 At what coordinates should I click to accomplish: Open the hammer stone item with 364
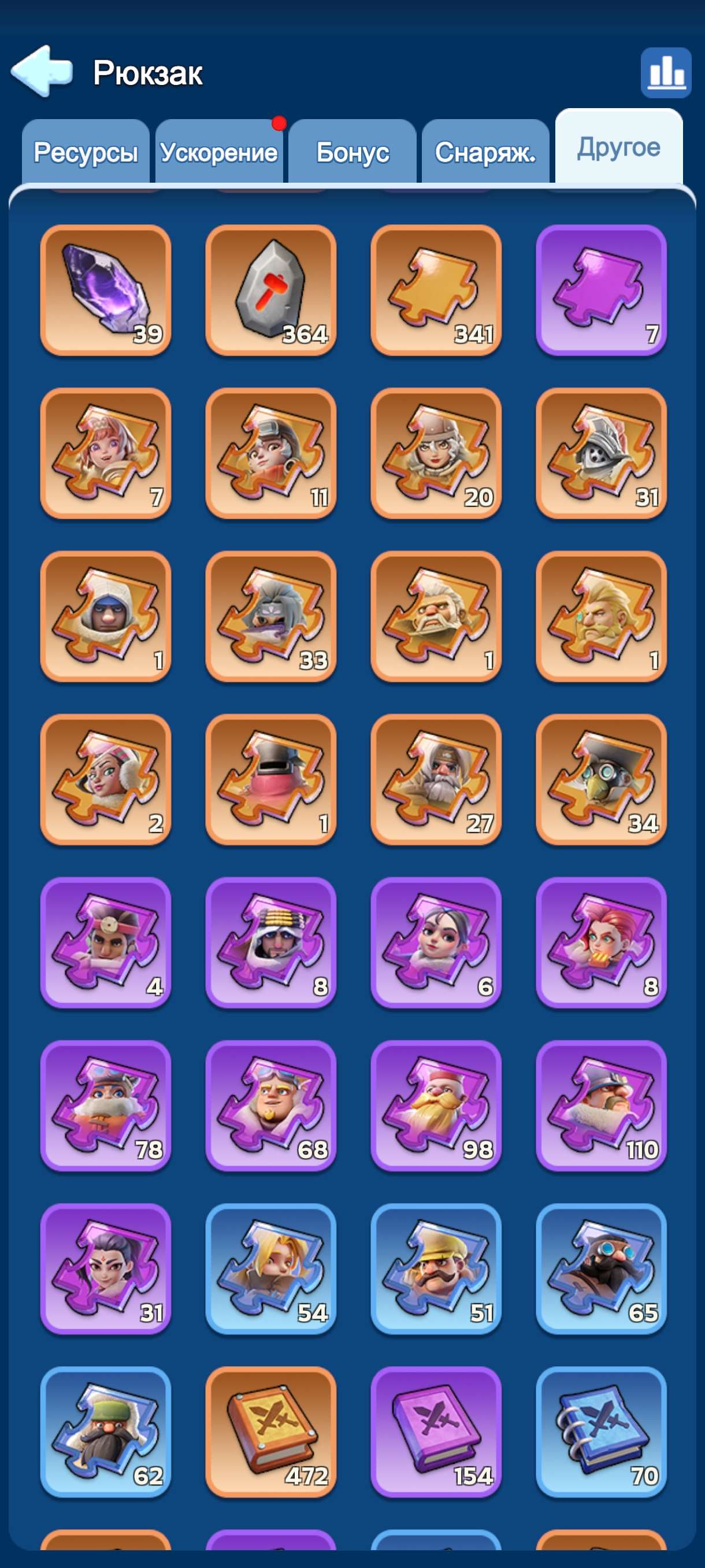270,290
